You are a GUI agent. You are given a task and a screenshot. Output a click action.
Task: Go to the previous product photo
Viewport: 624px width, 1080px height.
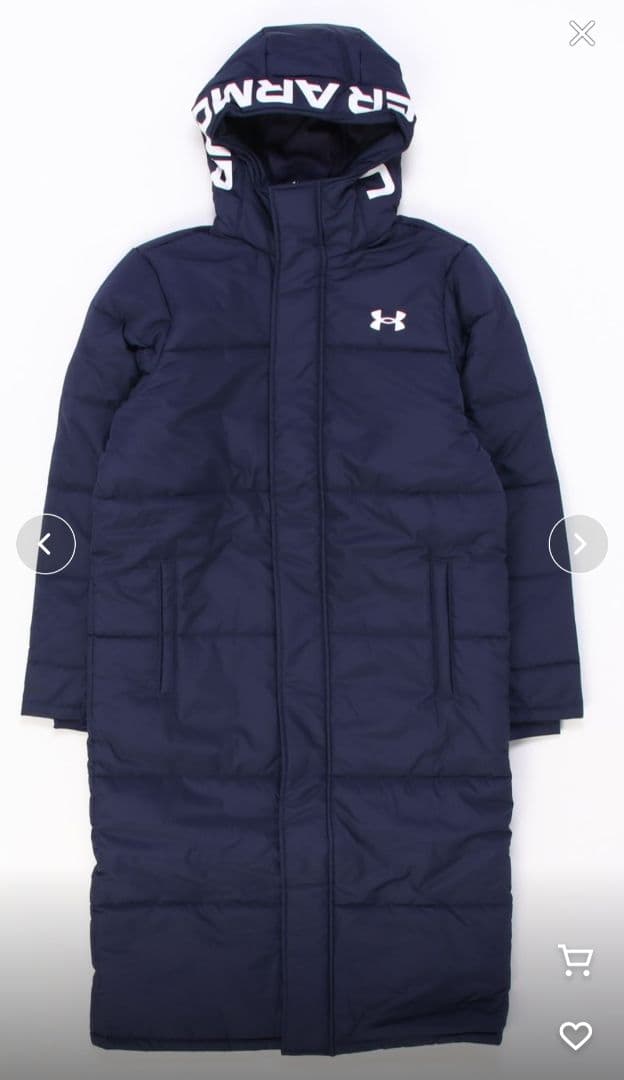(46, 544)
